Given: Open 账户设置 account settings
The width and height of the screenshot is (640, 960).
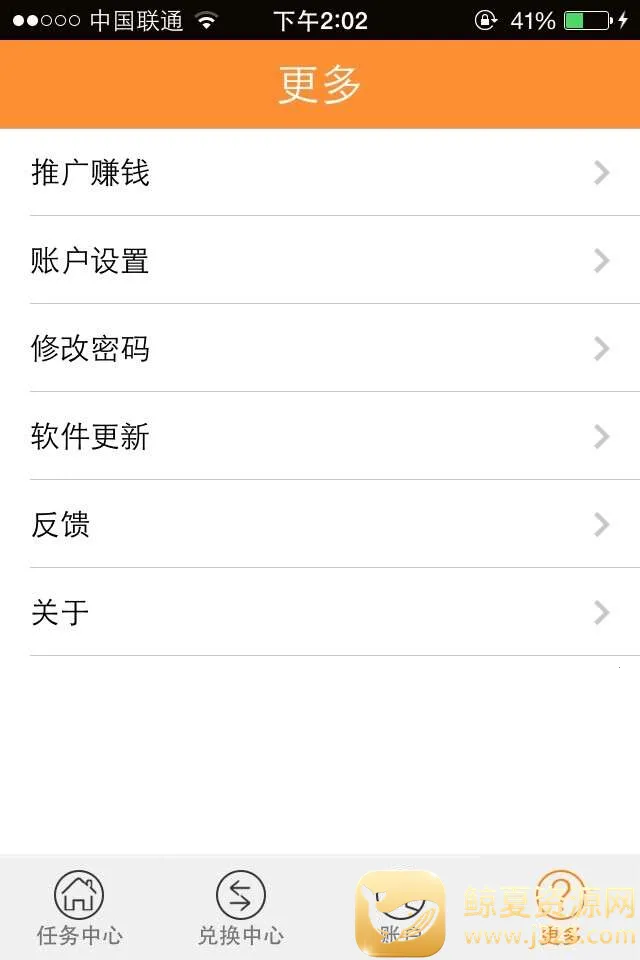Looking at the screenshot, I should (x=320, y=261).
